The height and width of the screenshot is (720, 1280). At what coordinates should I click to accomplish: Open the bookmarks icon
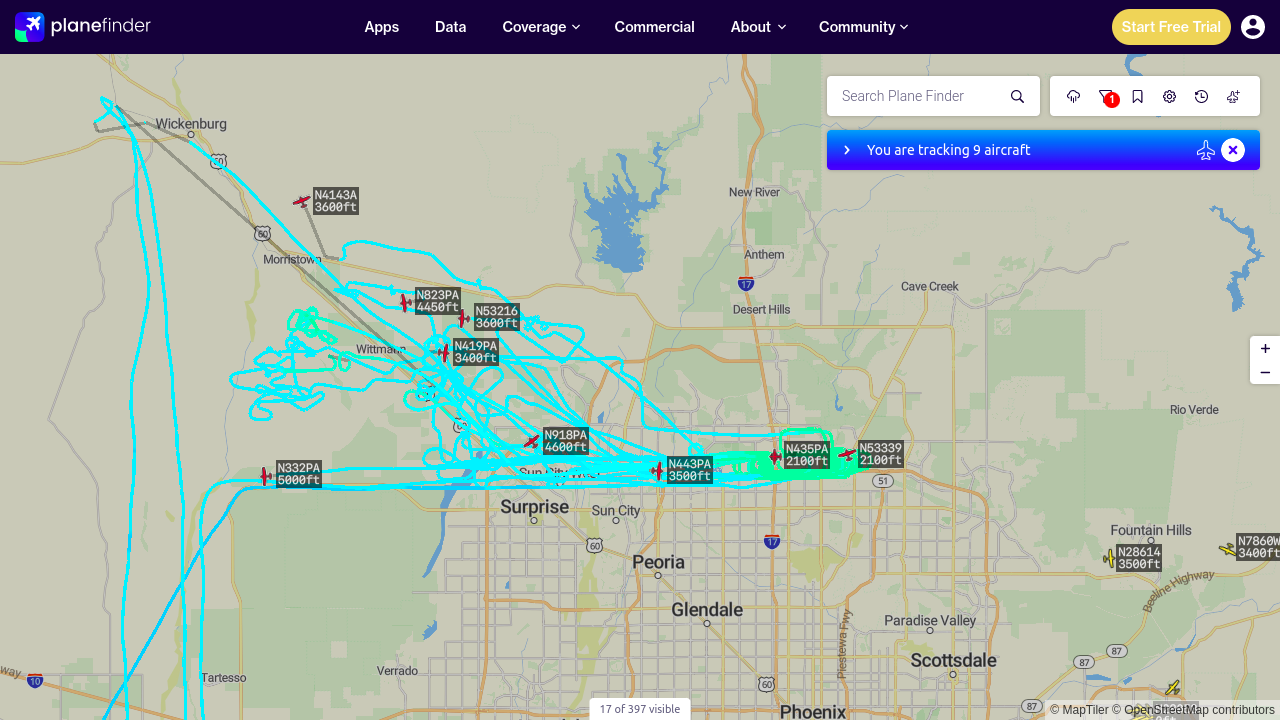1138,96
